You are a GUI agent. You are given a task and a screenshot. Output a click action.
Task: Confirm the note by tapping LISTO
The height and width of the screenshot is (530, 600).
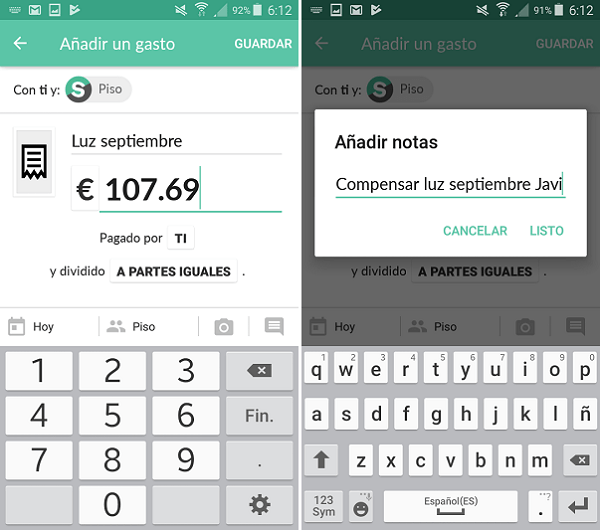pyautogui.click(x=546, y=231)
